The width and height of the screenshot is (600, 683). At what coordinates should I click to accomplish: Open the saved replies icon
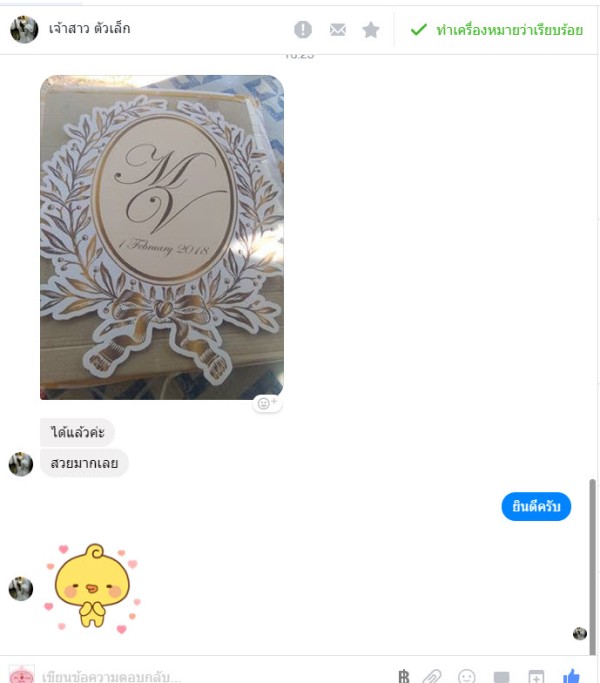tap(501, 677)
